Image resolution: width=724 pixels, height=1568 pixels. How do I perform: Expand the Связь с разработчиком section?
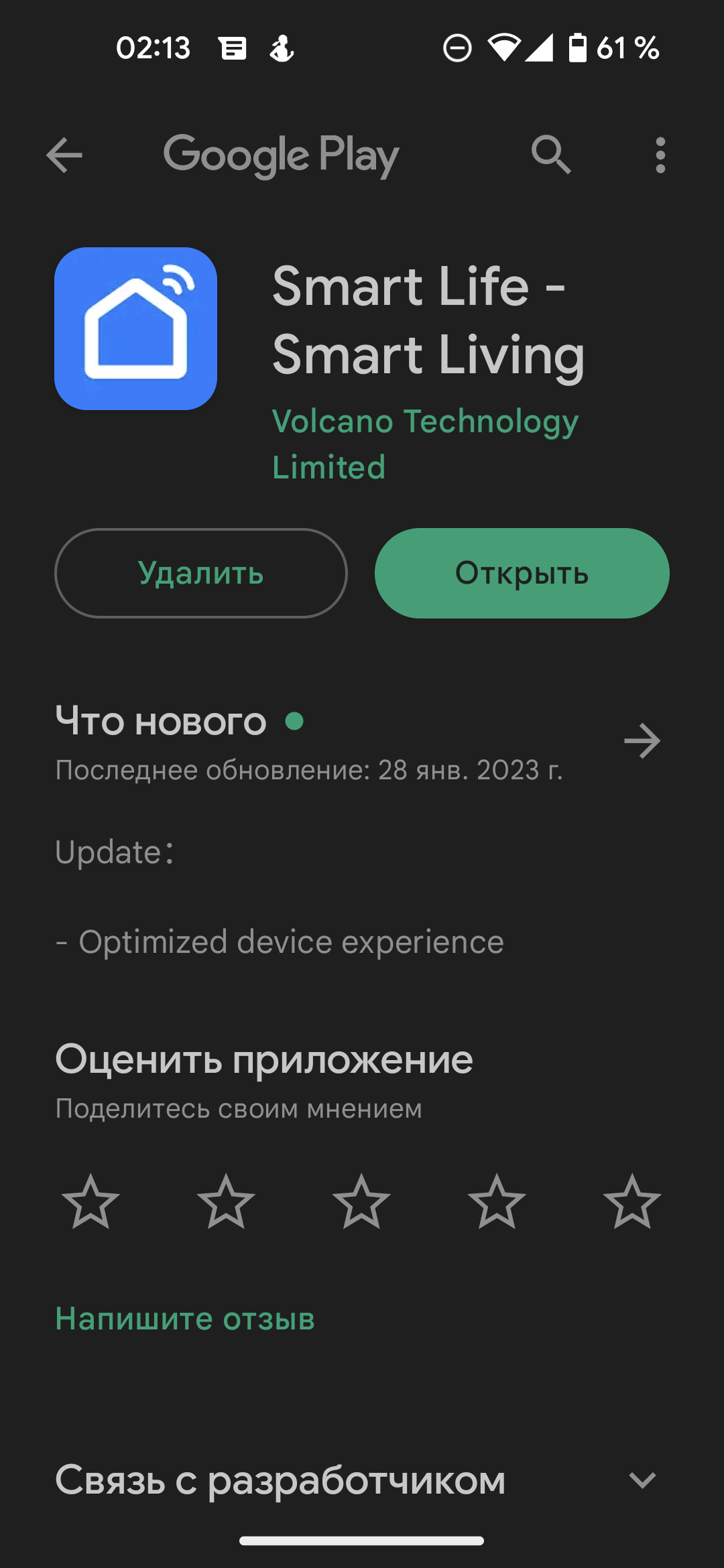[x=642, y=1480]
